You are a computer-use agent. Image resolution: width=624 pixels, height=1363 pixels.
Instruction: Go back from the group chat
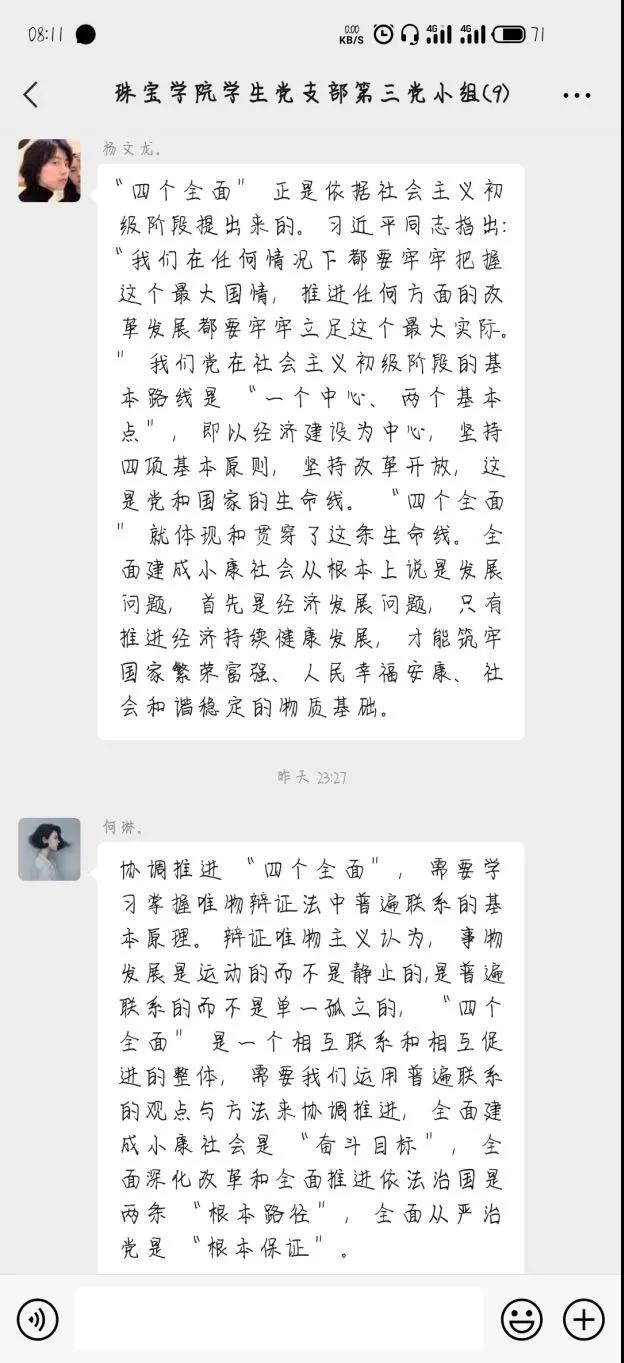pos(31,95)
